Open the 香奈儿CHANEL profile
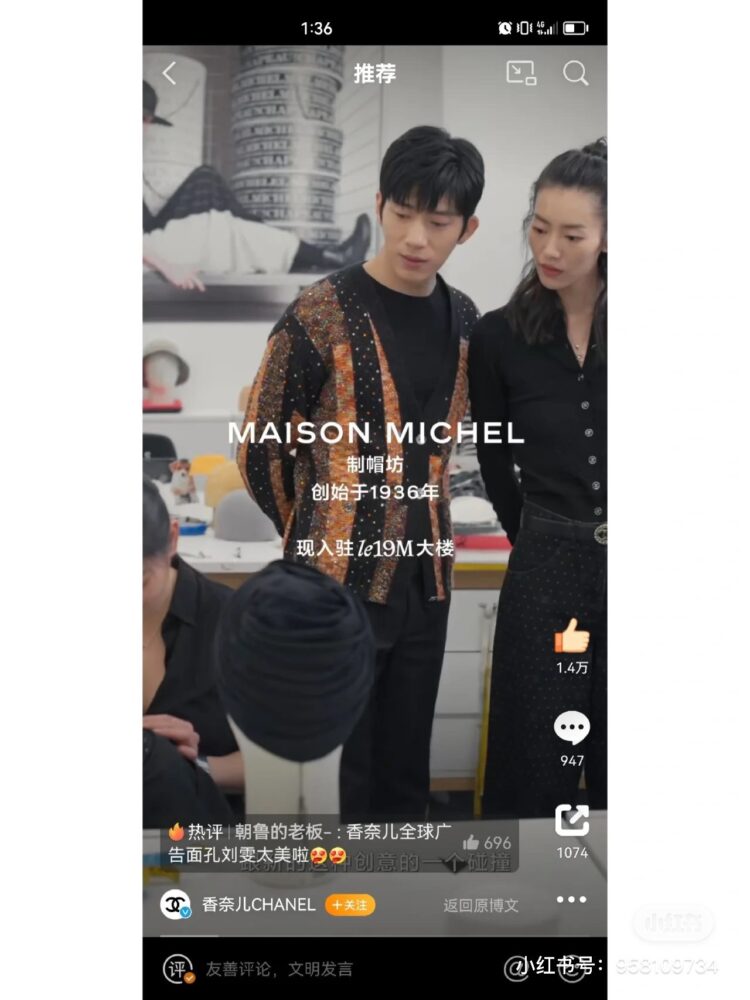 [258, 904]
